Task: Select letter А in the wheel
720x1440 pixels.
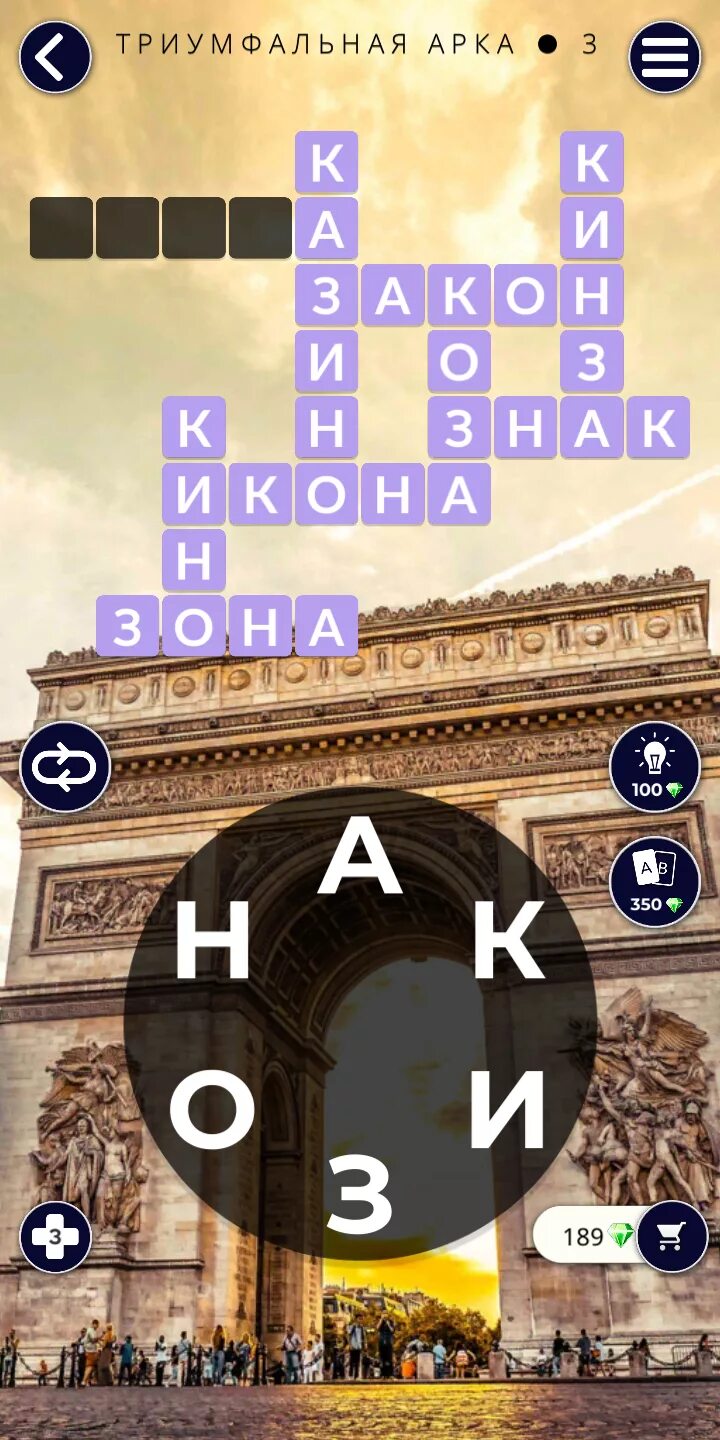Action: click(360, 860)
